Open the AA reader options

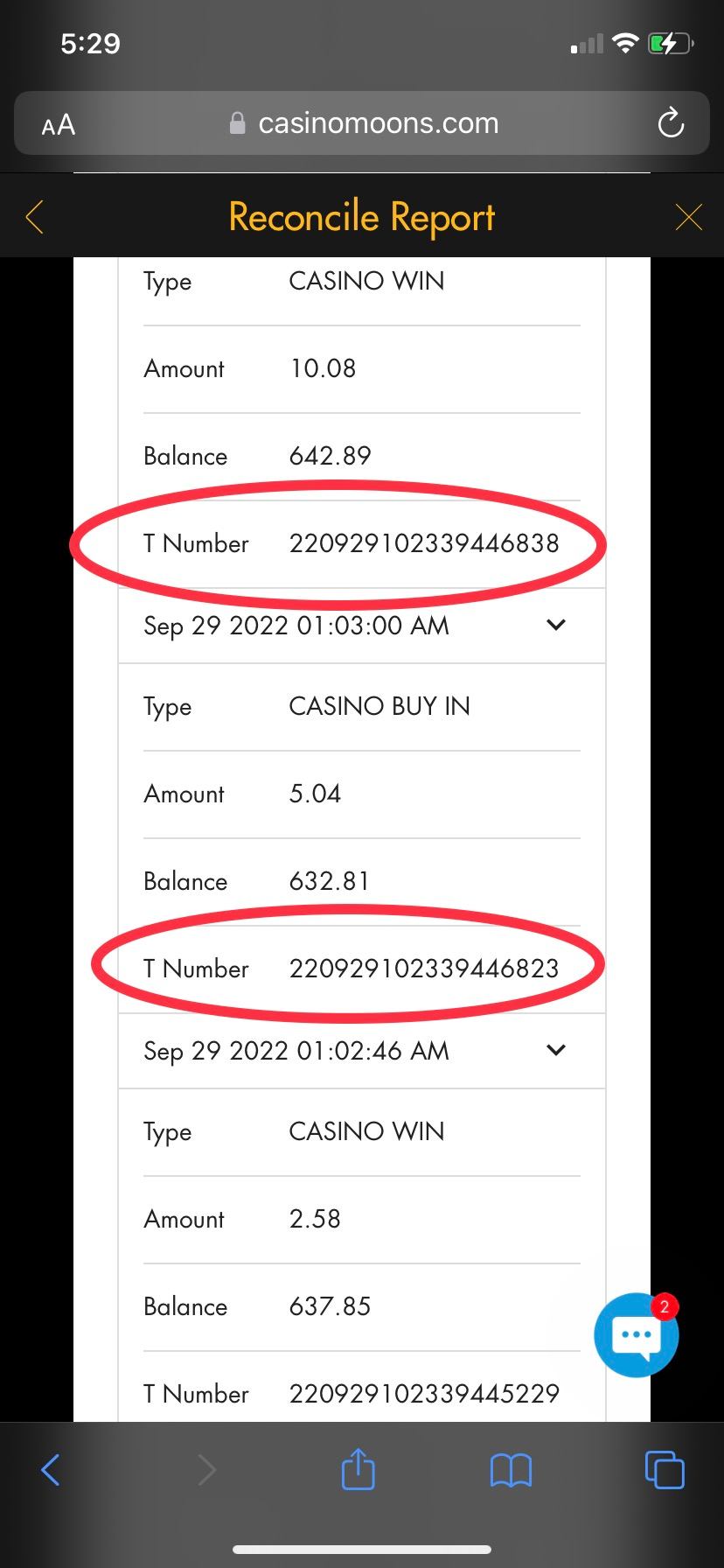pos(59,125)
